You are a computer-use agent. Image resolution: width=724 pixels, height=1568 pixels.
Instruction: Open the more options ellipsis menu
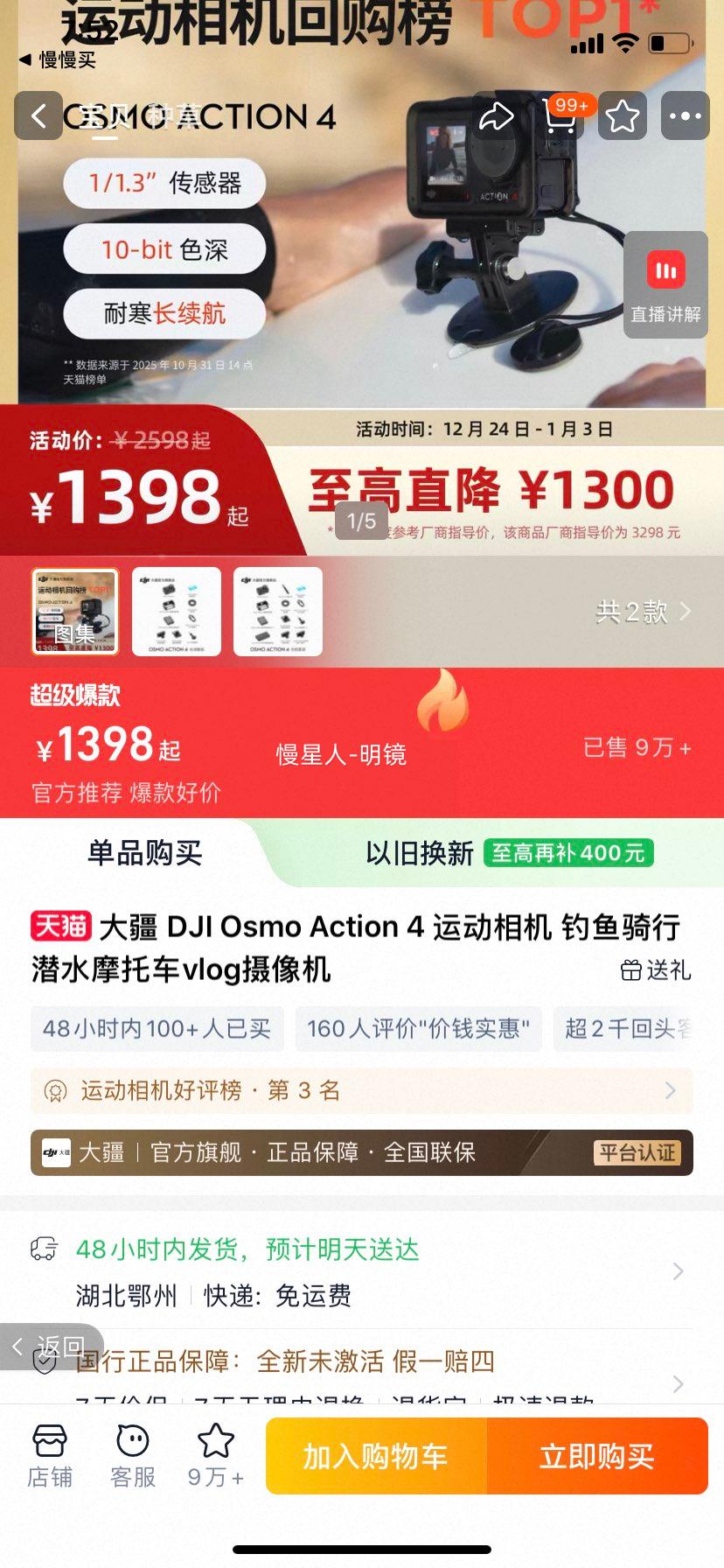pos(686,116)
